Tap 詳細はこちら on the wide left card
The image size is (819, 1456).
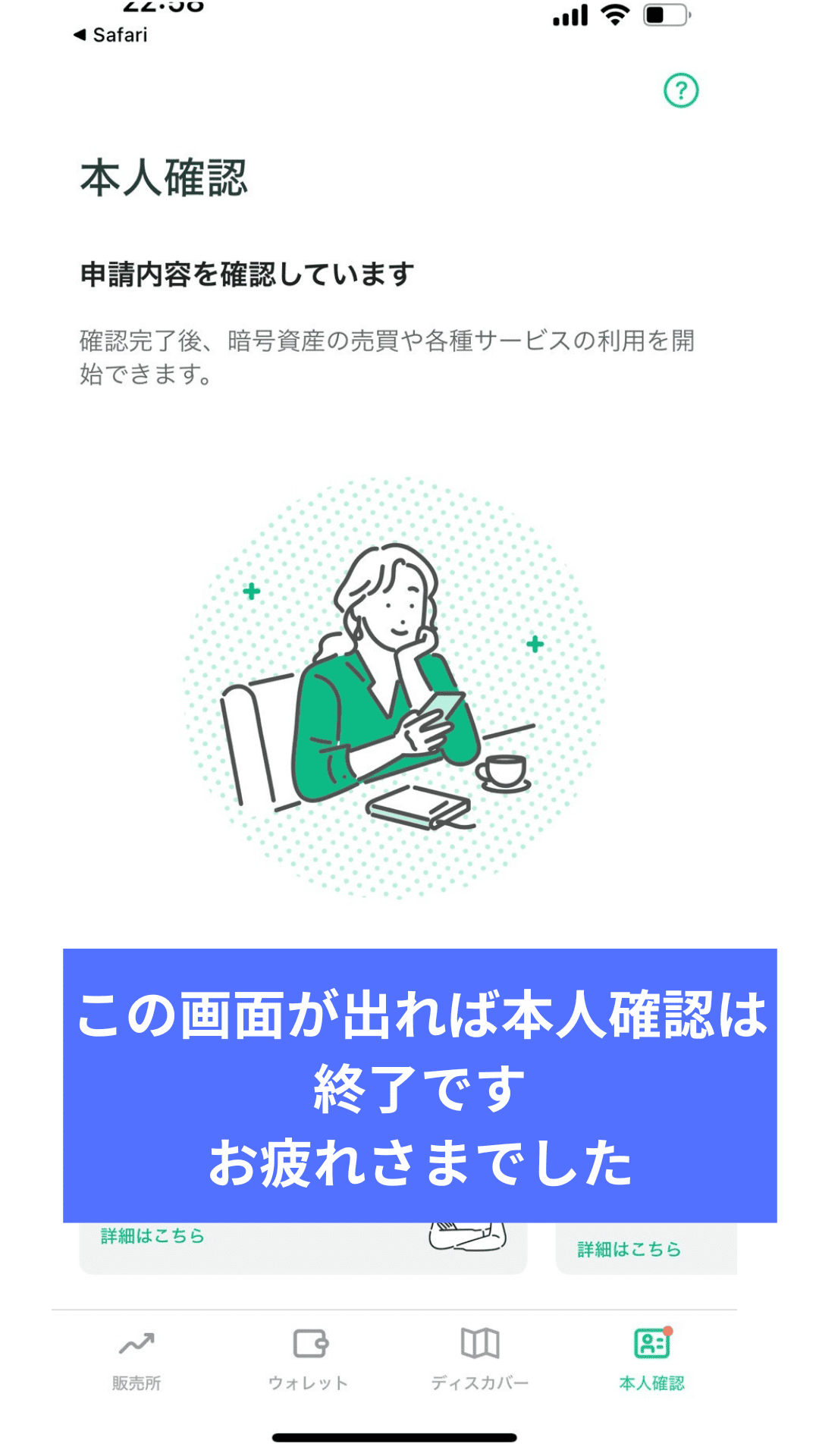pyautogui.click(x=152, y=1236)
